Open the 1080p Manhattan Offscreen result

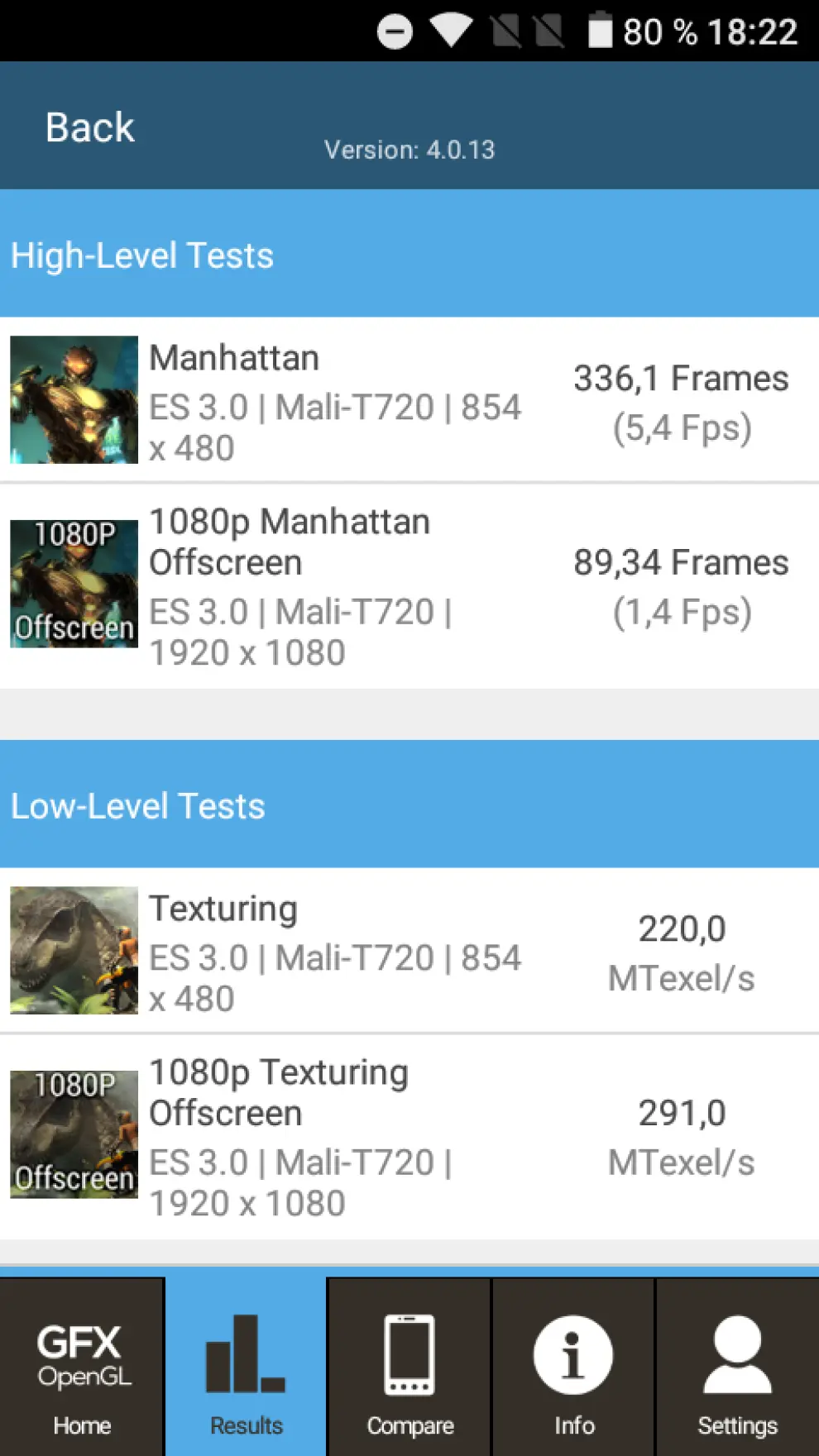pyautogui.click(x=409, y=585)
